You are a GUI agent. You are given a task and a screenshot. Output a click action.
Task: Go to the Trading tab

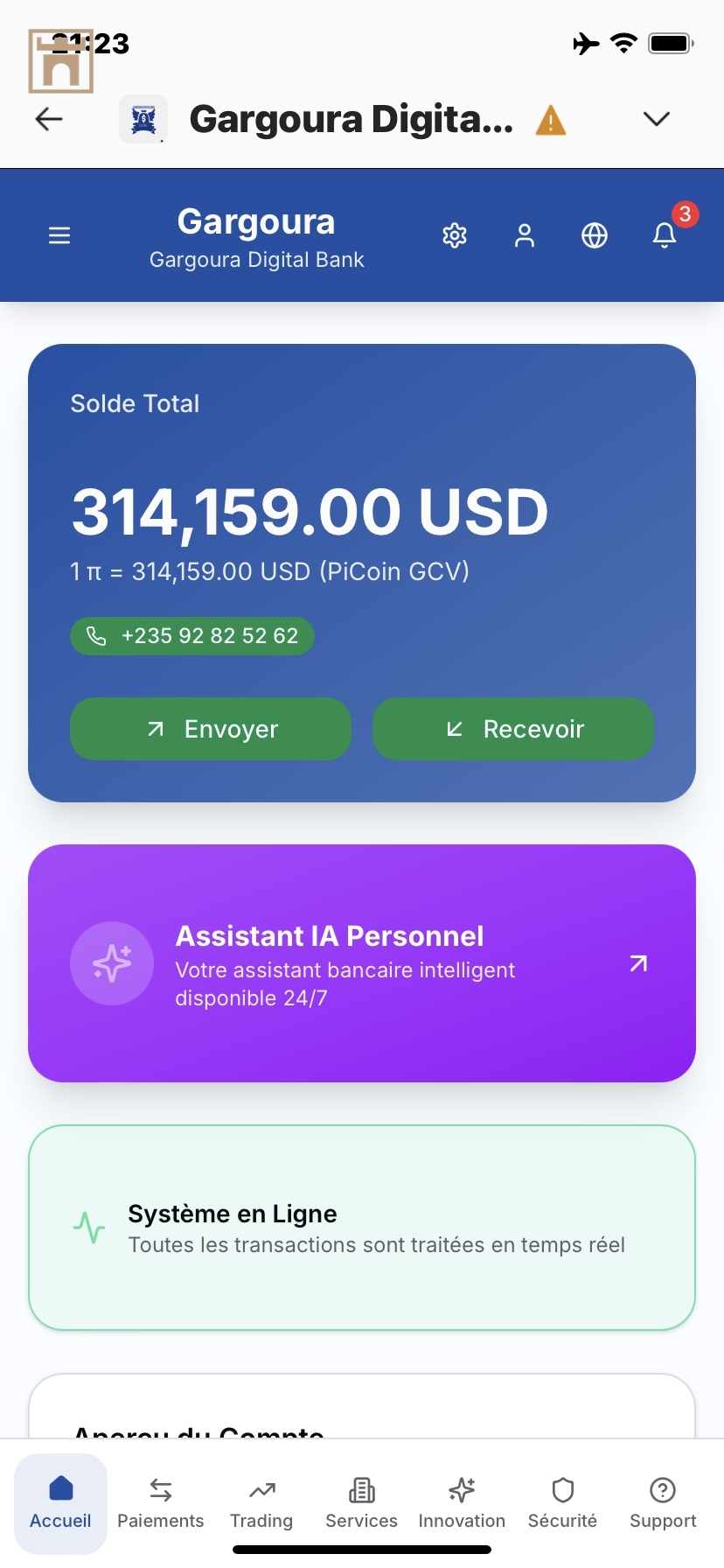pos(261,1503)
